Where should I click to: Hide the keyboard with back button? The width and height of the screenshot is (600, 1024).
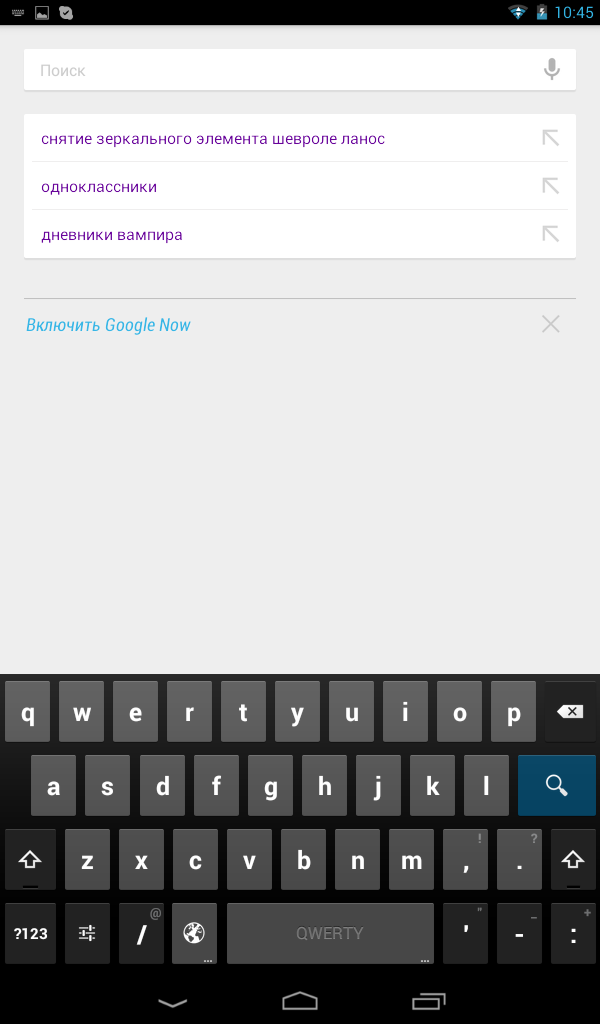[x=172, y=1001]
